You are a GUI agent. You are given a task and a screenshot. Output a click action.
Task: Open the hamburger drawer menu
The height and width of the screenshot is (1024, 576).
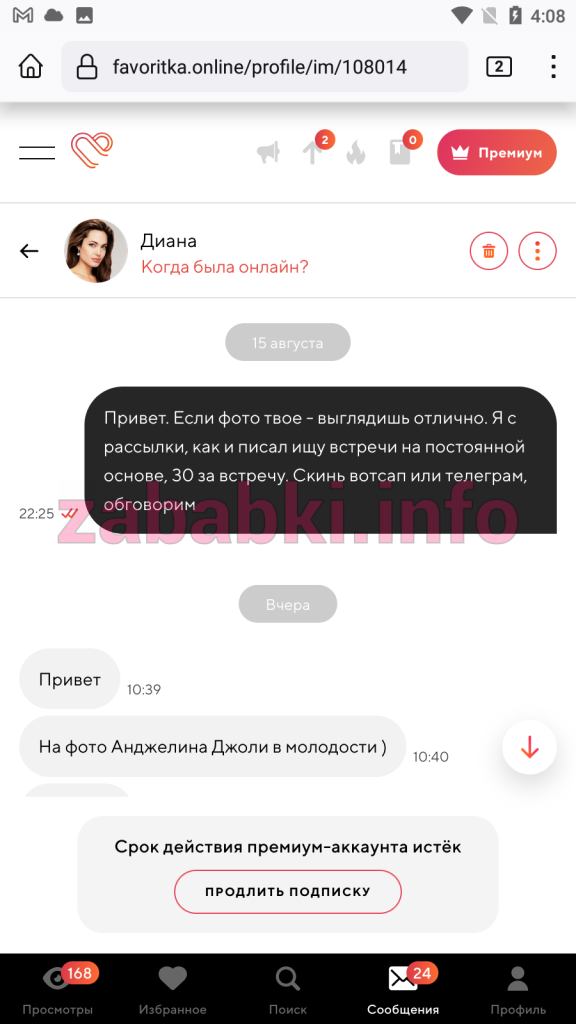[x=37, y=153]
